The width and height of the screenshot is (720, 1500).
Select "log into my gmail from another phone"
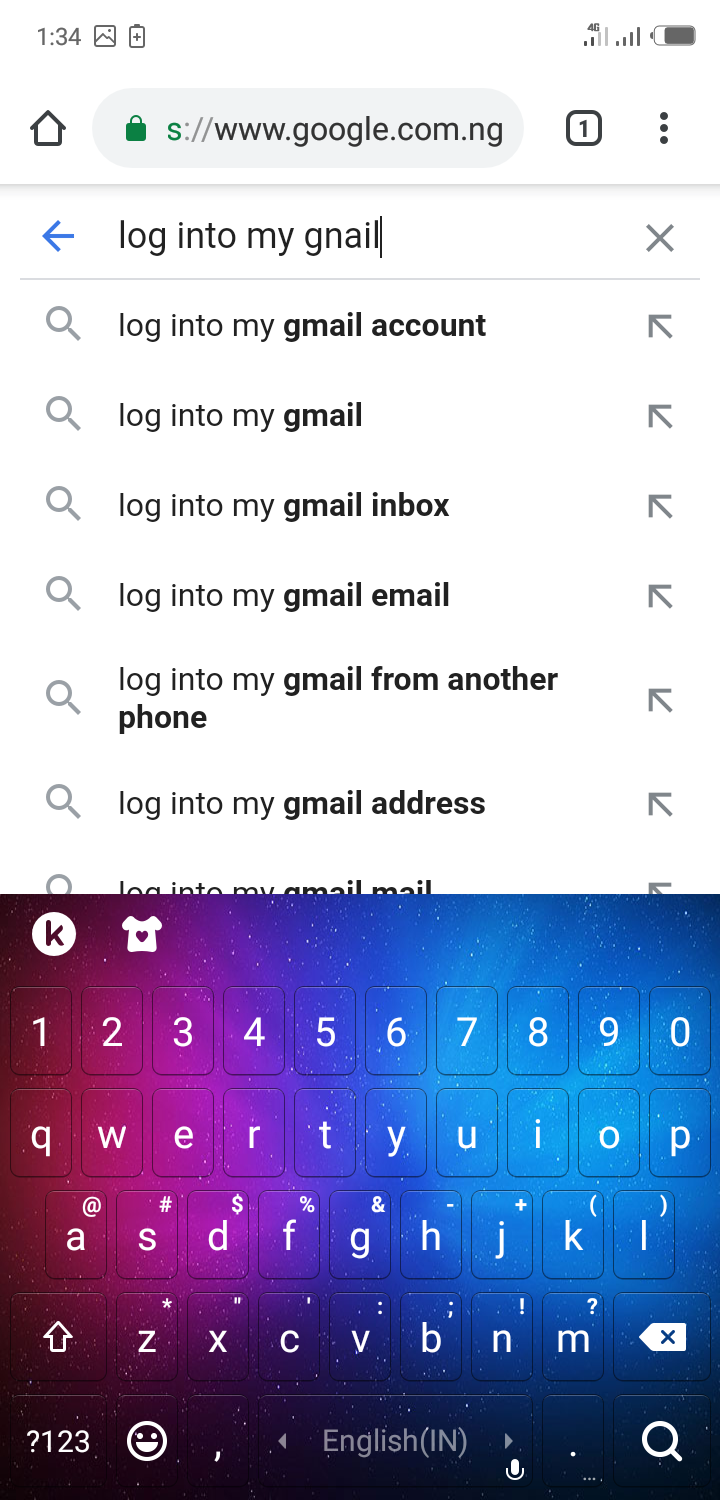click(338, 697)
